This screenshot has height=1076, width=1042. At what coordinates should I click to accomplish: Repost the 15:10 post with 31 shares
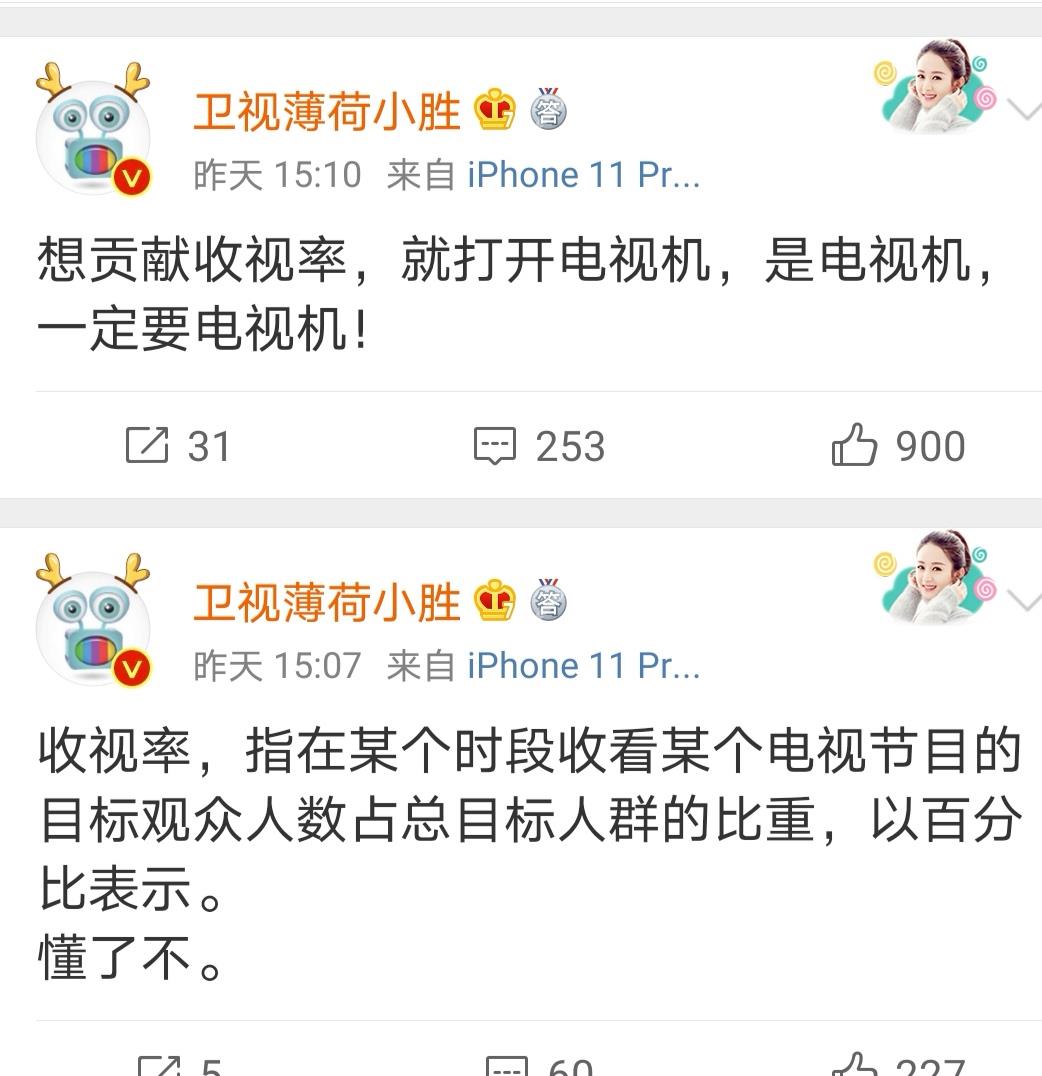(178, 446)
